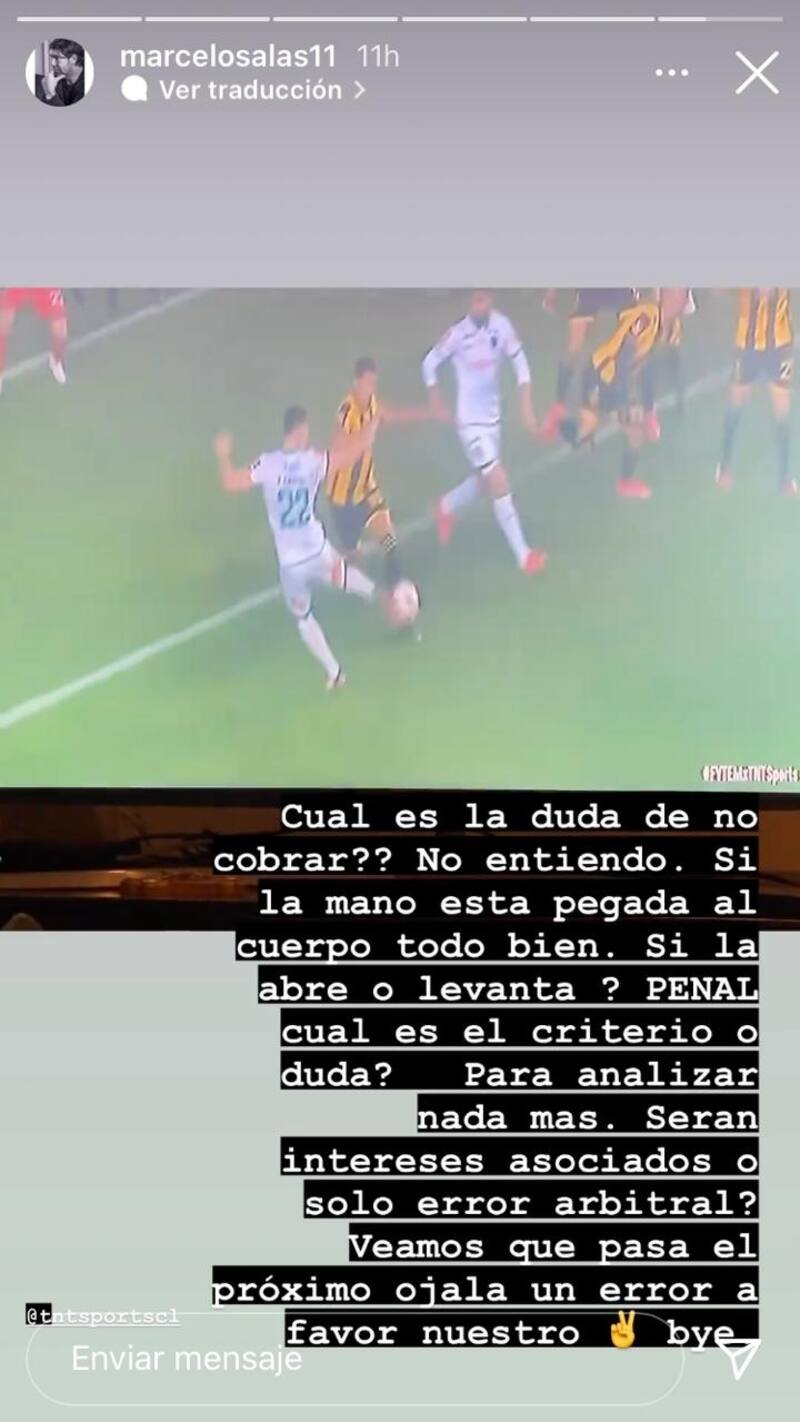Close the story viewer

pos(757,73)
